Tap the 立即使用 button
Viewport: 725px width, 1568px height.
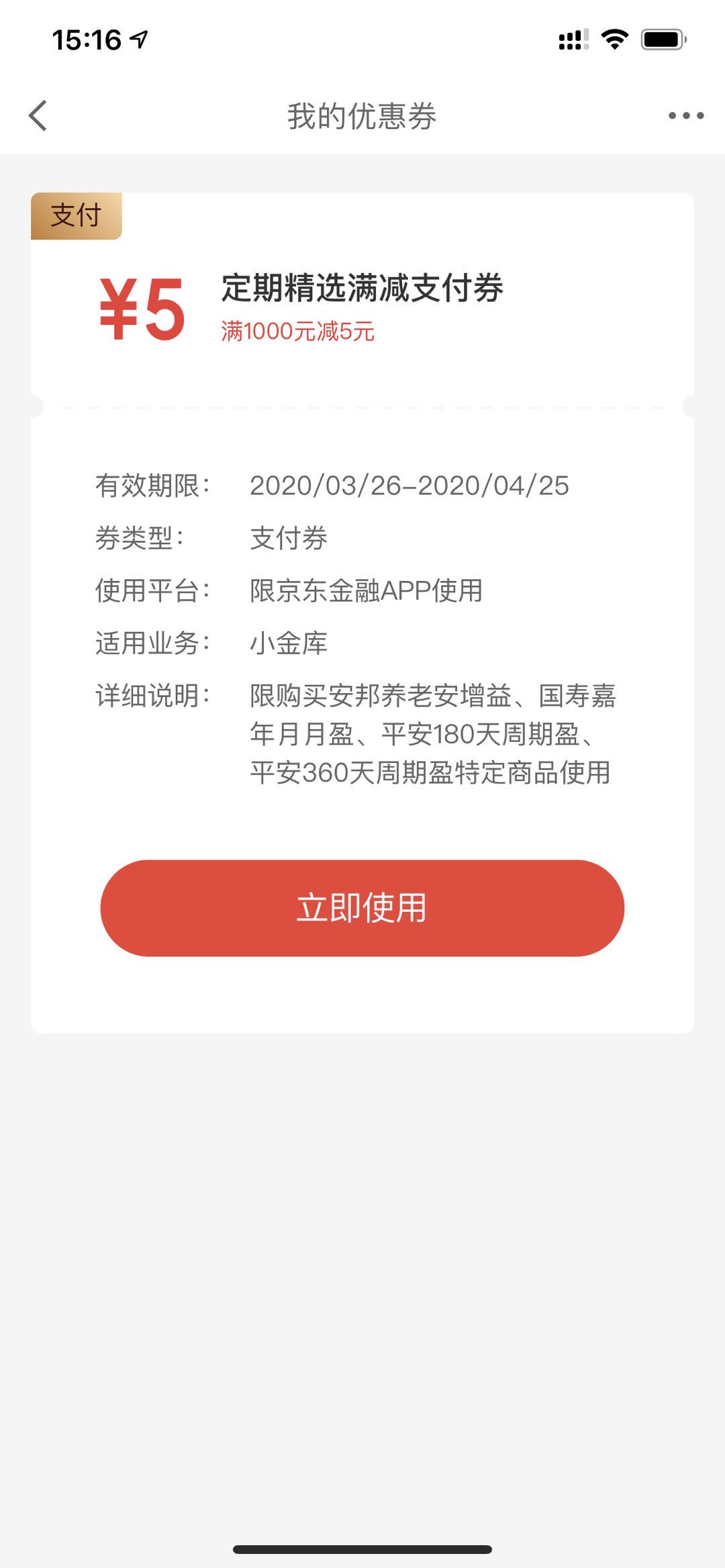pos(362,908)
